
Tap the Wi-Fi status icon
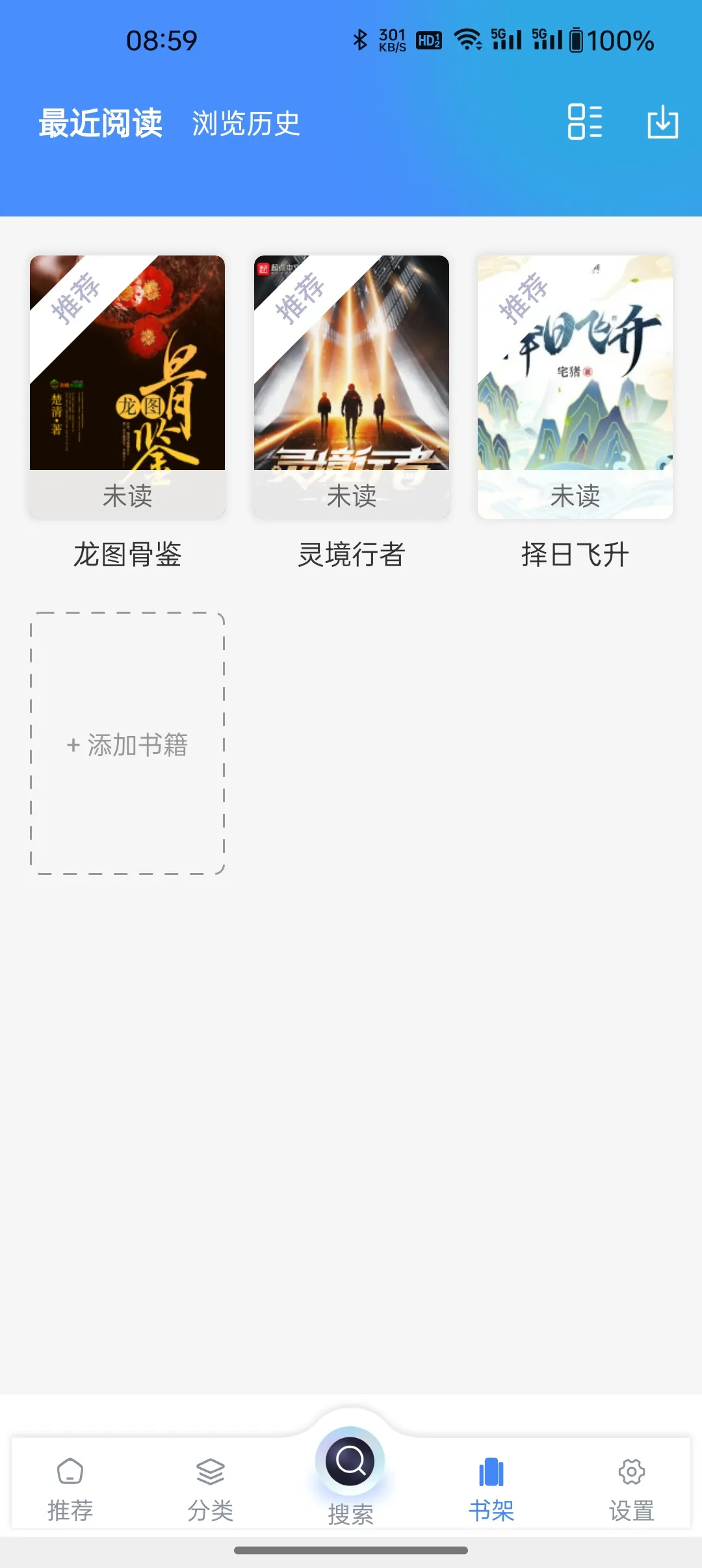coord(469,40)
